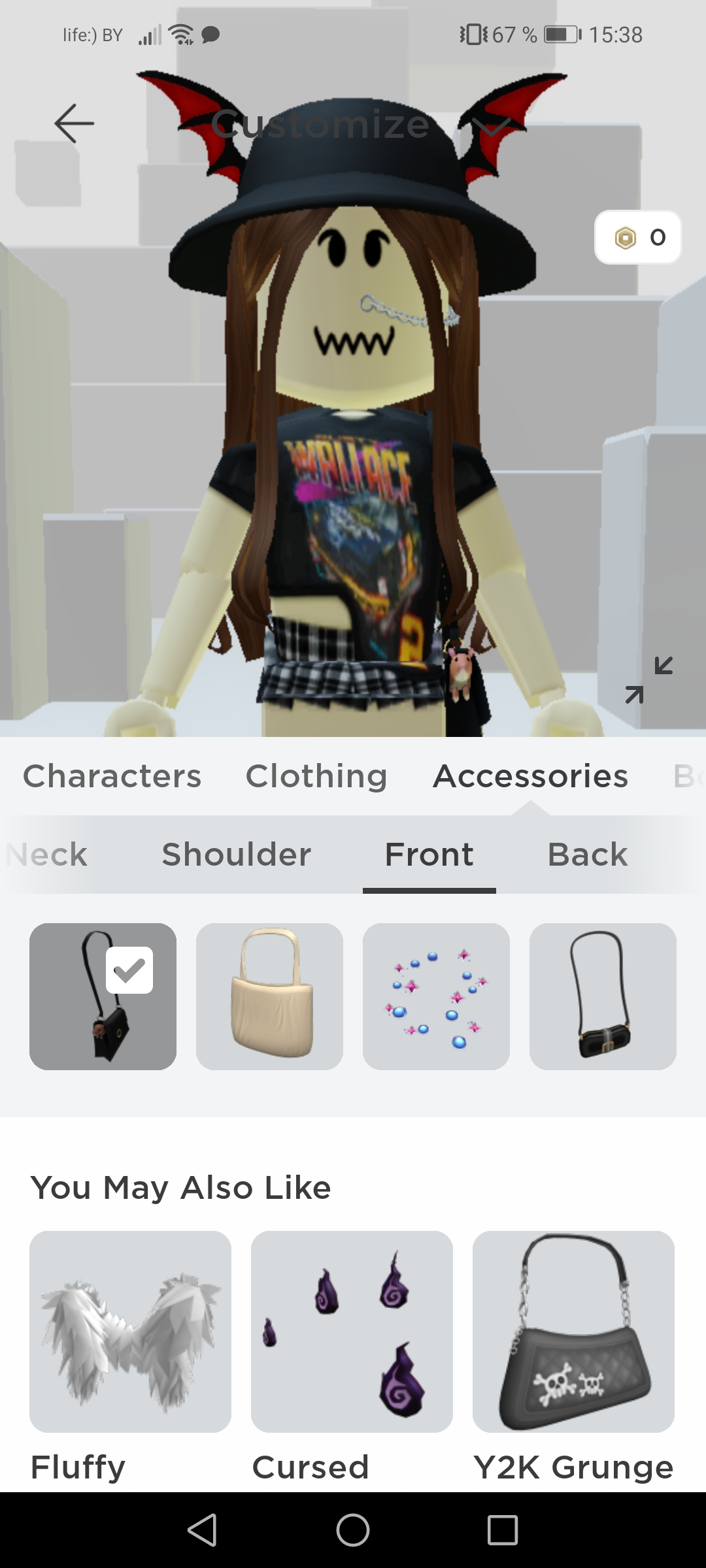Expand the Customize dropdown chevron
The height and width of the screenshot is (1568, 706).
[492, 125]
